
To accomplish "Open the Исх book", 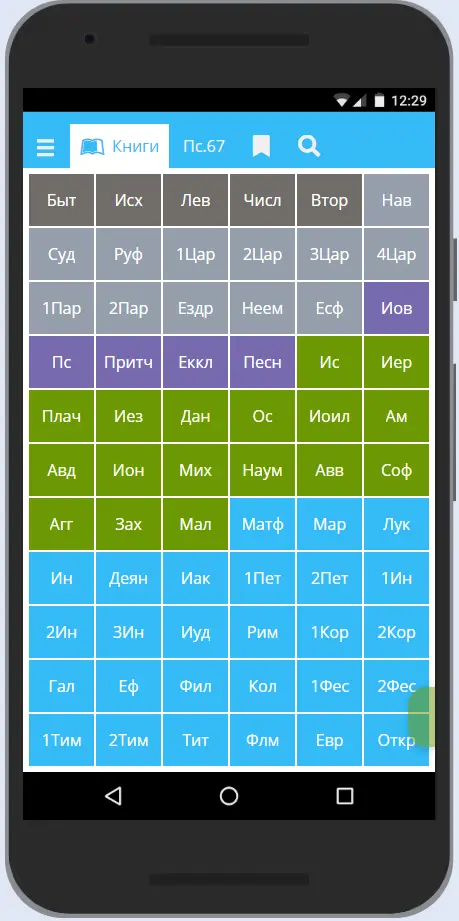I will (129, 200).
